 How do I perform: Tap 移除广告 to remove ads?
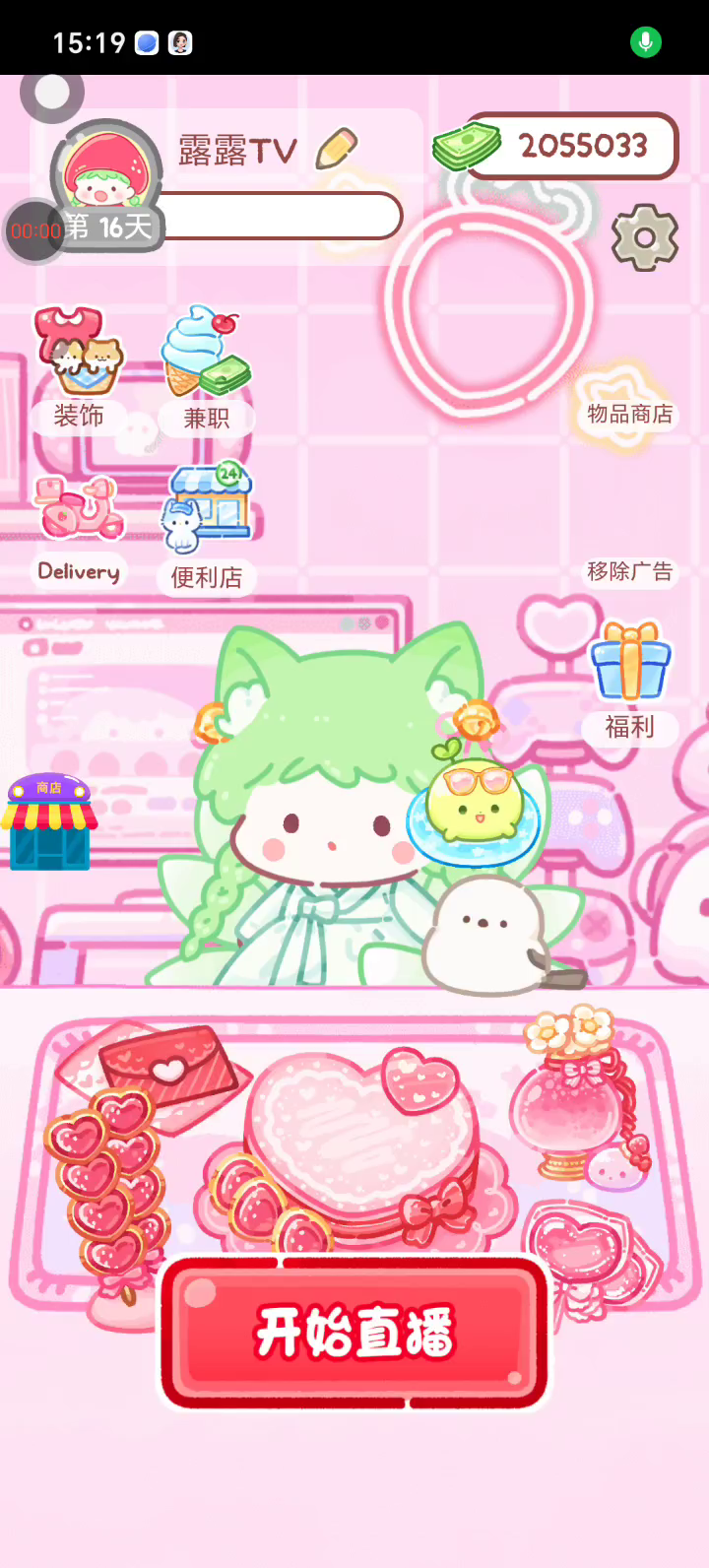(x=629, y=571)
